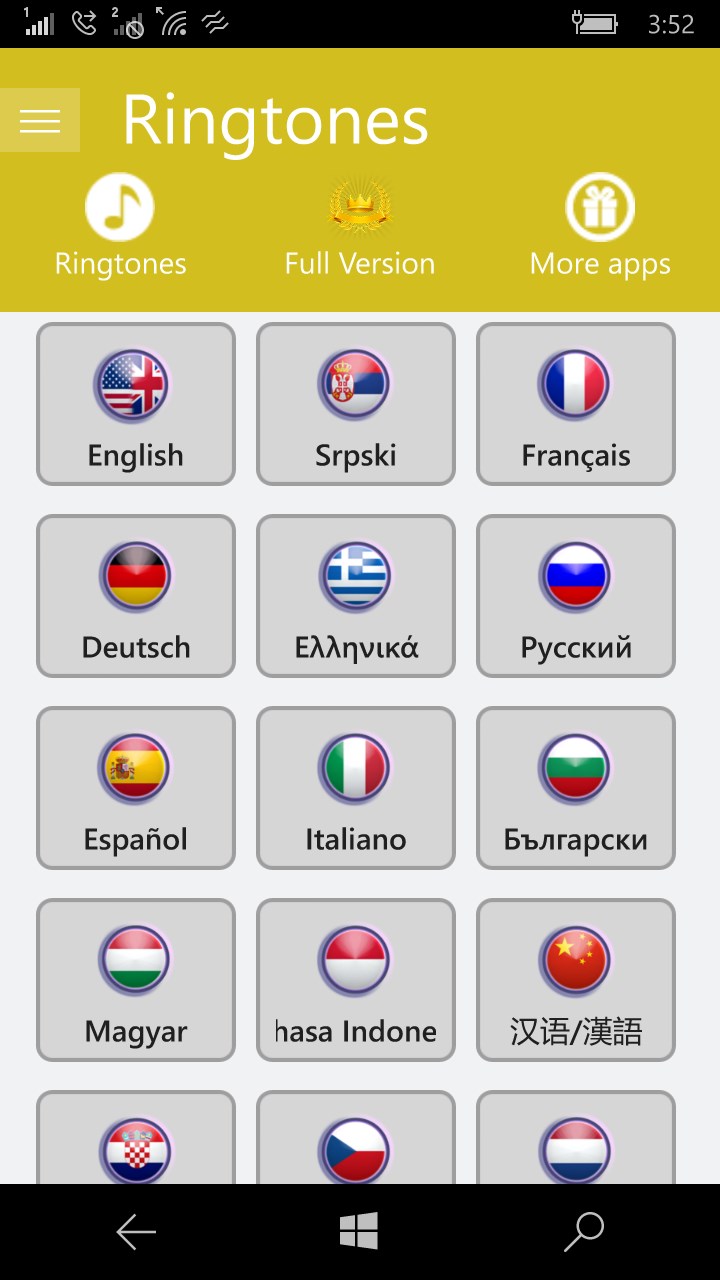Screen dimensions: 720x1280
Task: Pick Deutsch as language
Action: (x=136, y=596)
